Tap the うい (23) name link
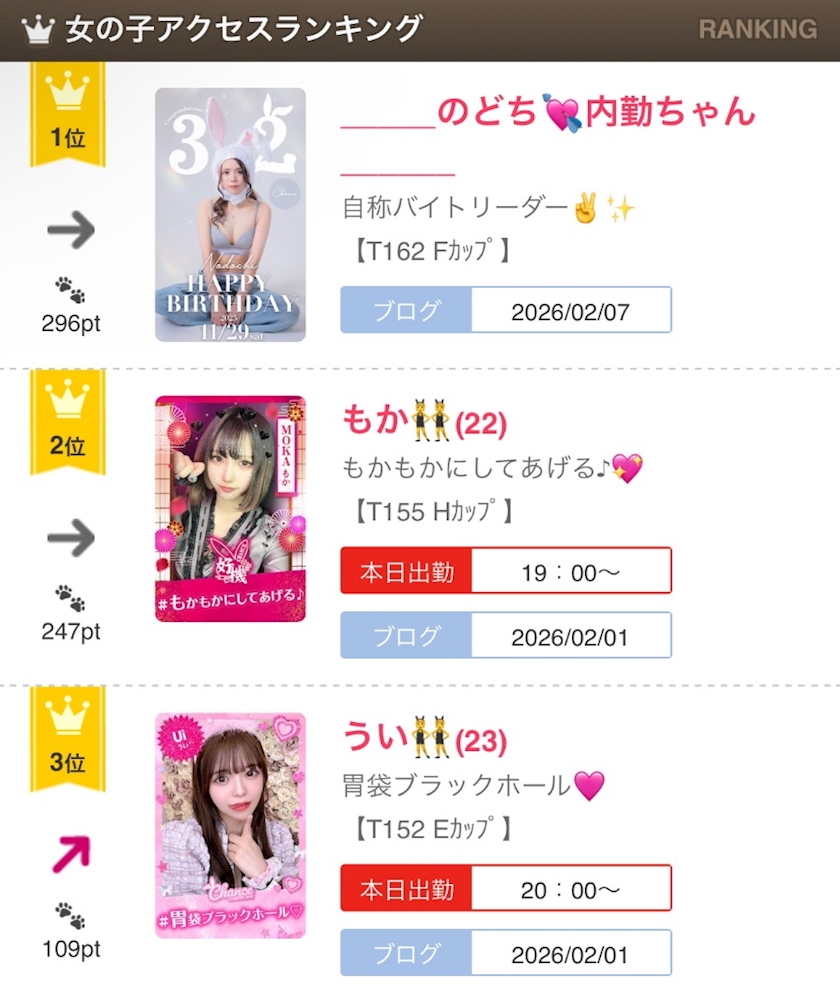 pos(425,740)
